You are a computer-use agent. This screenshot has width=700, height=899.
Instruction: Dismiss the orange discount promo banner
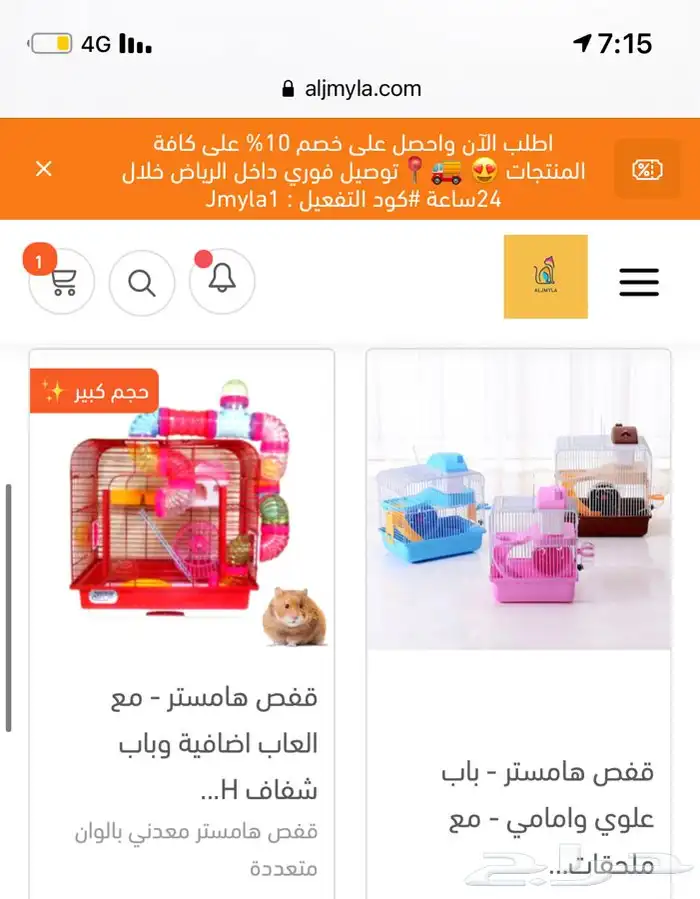[44, 168]
